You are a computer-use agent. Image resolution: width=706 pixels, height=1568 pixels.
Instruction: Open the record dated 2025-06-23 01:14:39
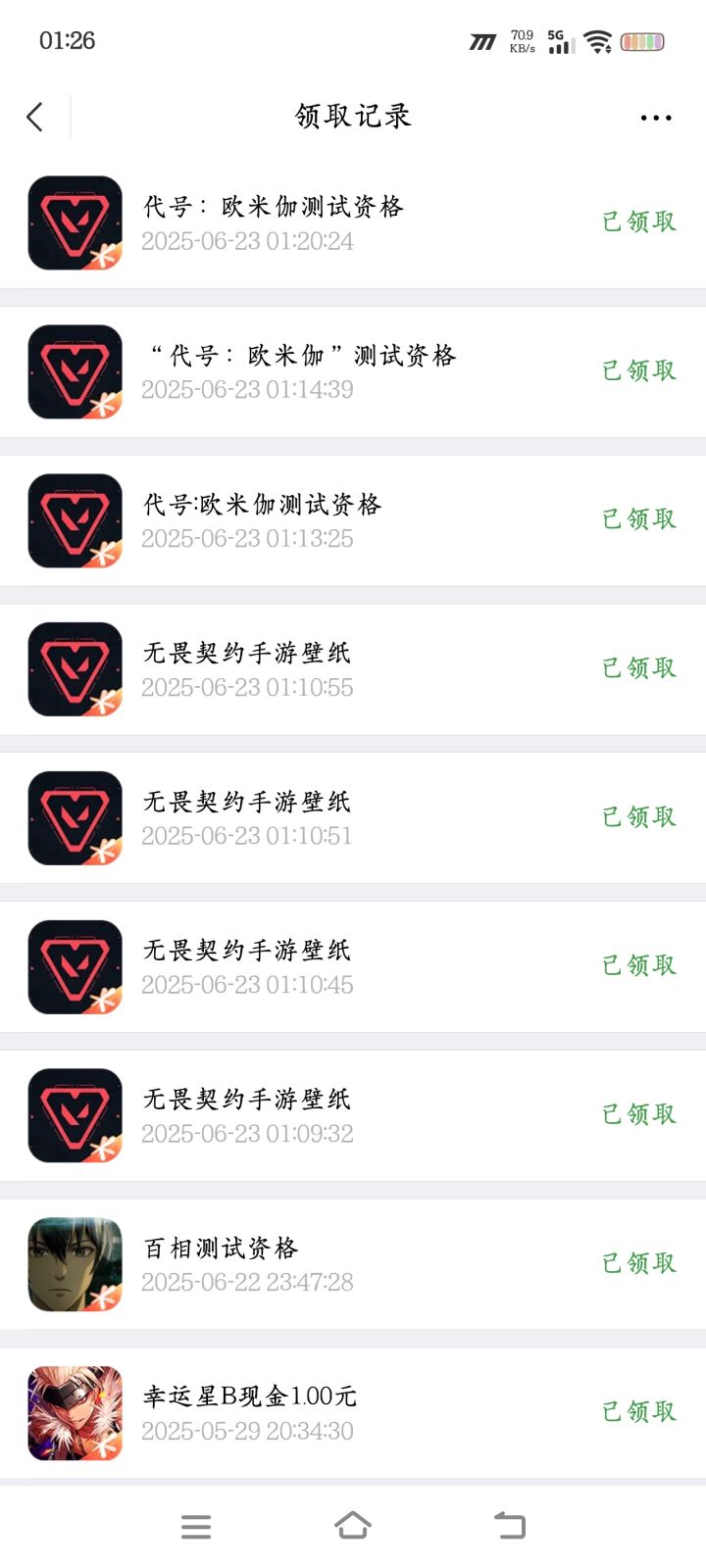pos(353,371)
